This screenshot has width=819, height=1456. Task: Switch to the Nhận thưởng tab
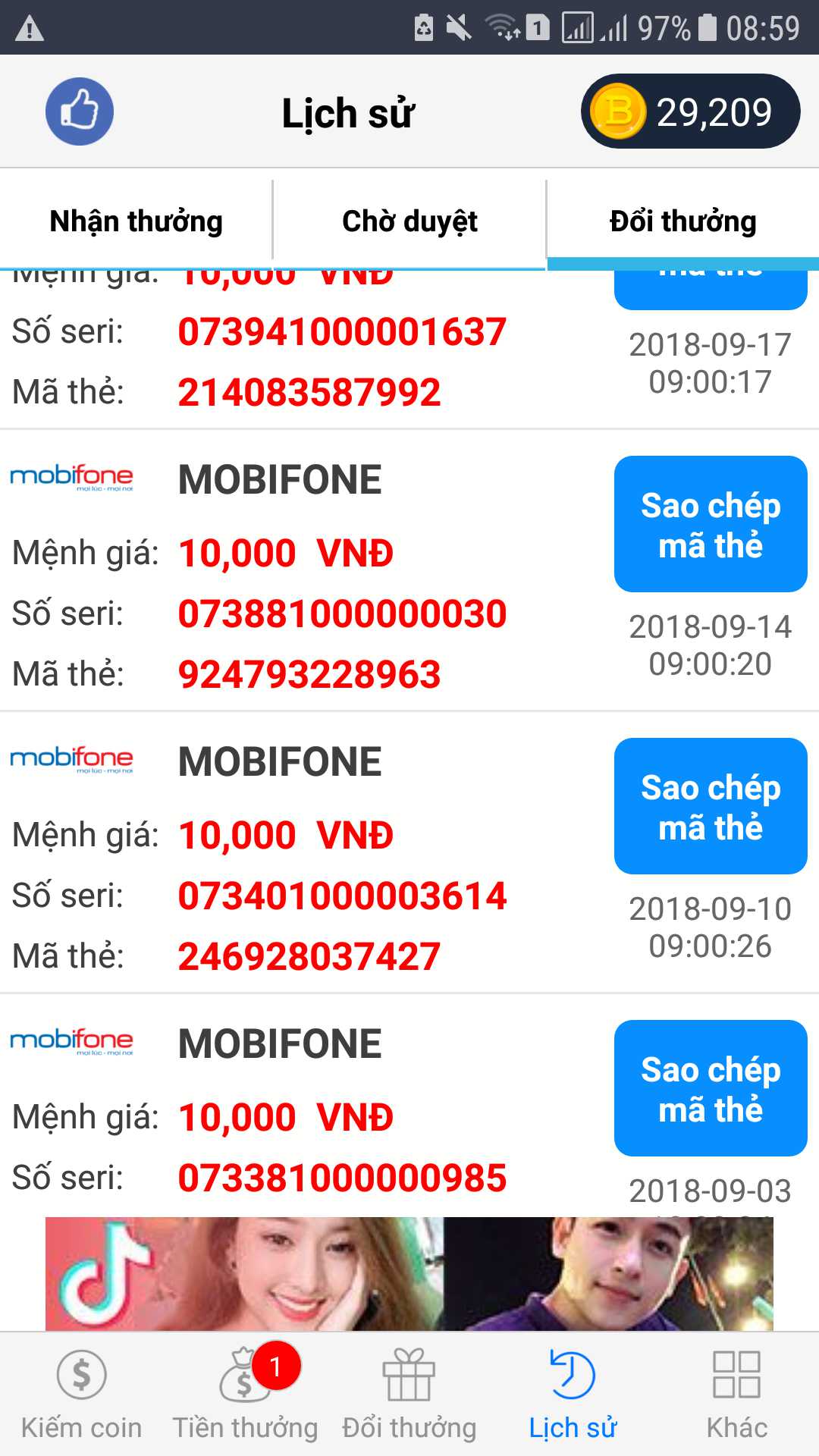pyautogui.click(x=136, y=221)
